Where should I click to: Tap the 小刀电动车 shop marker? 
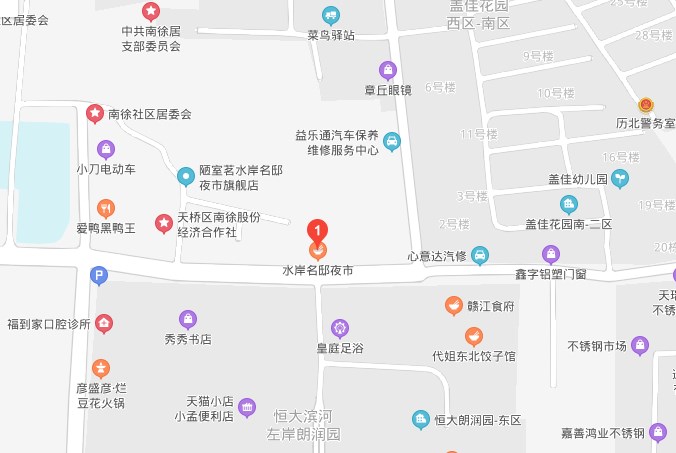click(105, 149)
